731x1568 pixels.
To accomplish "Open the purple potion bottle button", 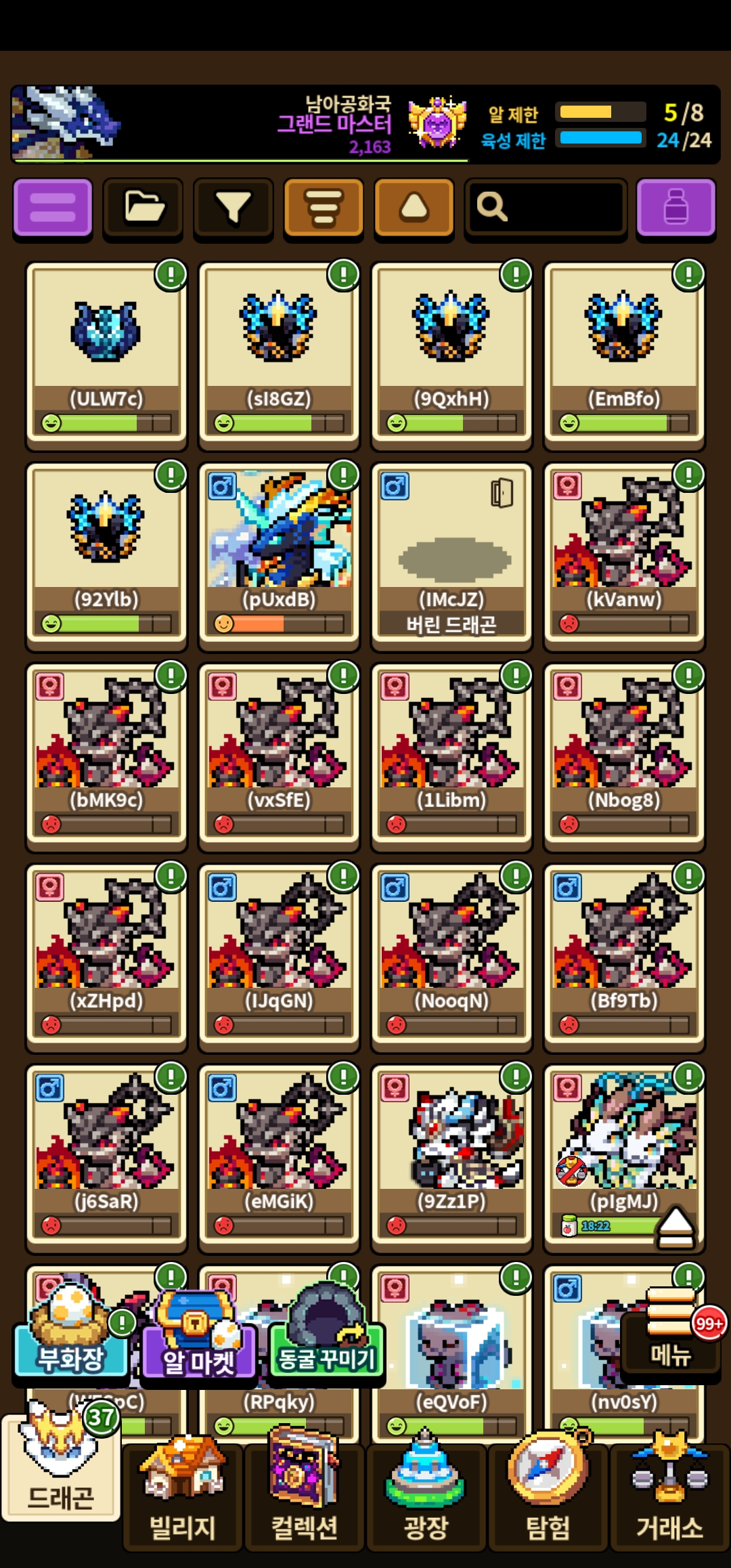I will pyautogui.click(x=675, y=207).
